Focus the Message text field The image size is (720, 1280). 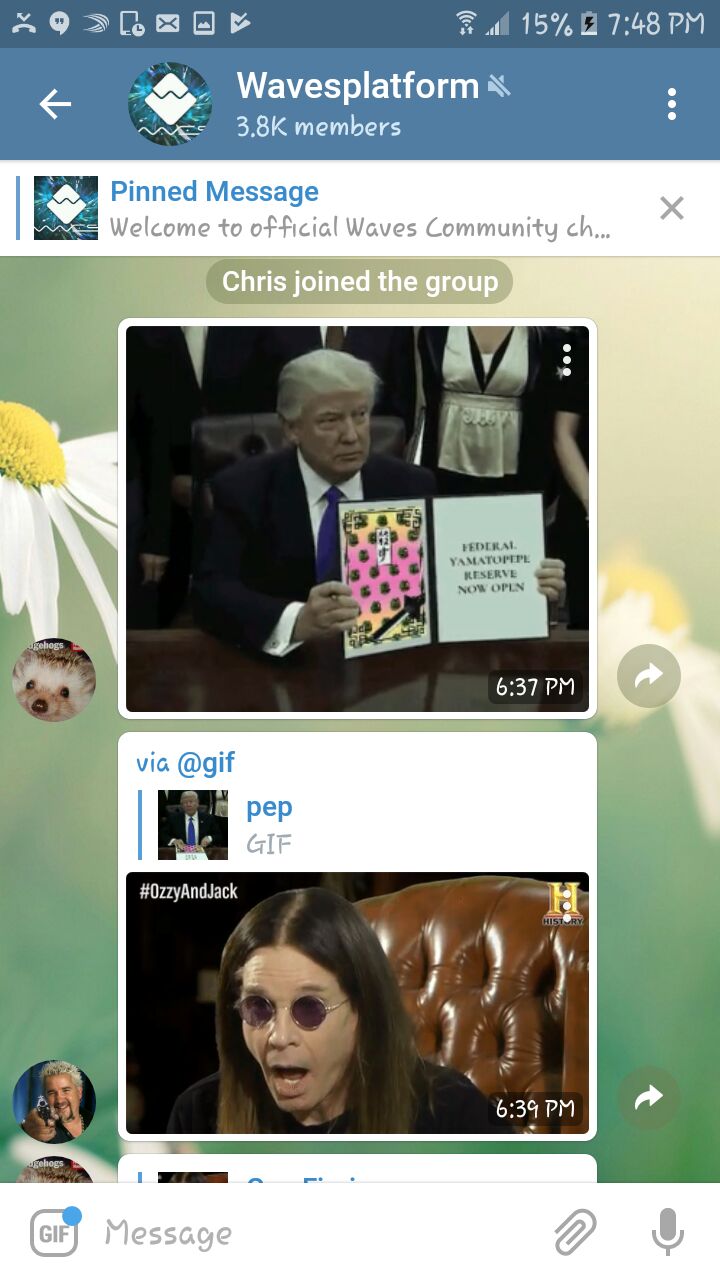click(x=320, y=1233)
